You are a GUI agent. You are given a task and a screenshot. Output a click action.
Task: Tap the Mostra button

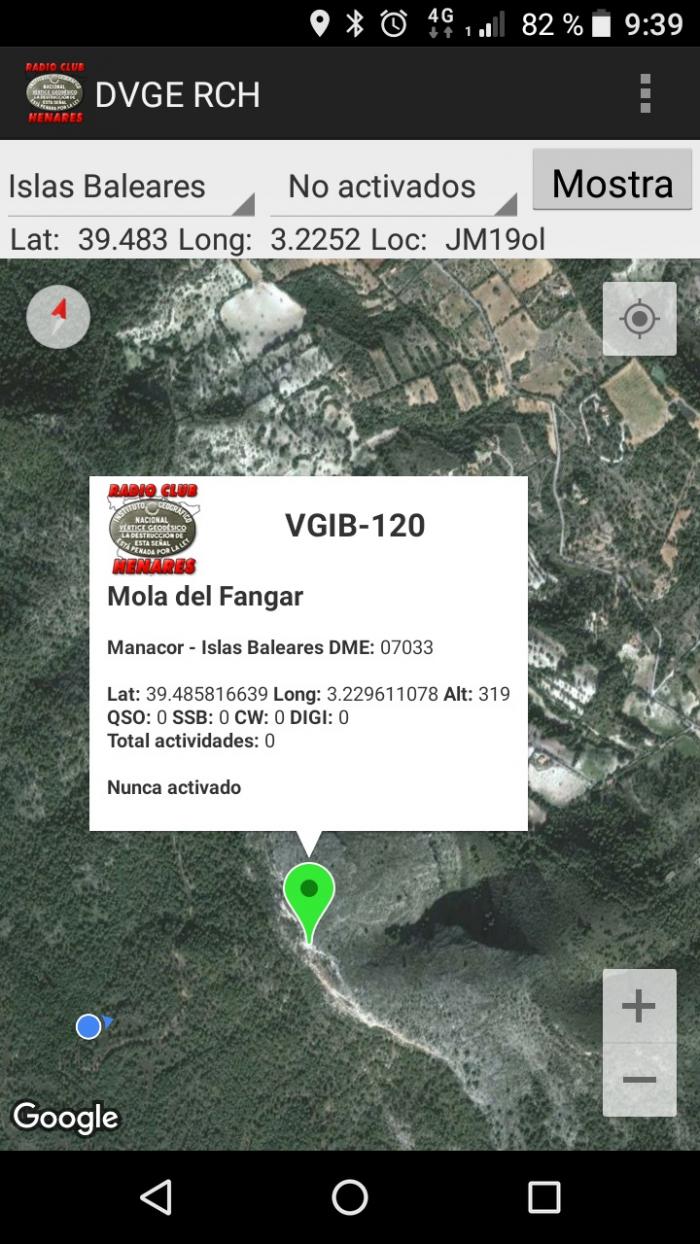point(612,181)
